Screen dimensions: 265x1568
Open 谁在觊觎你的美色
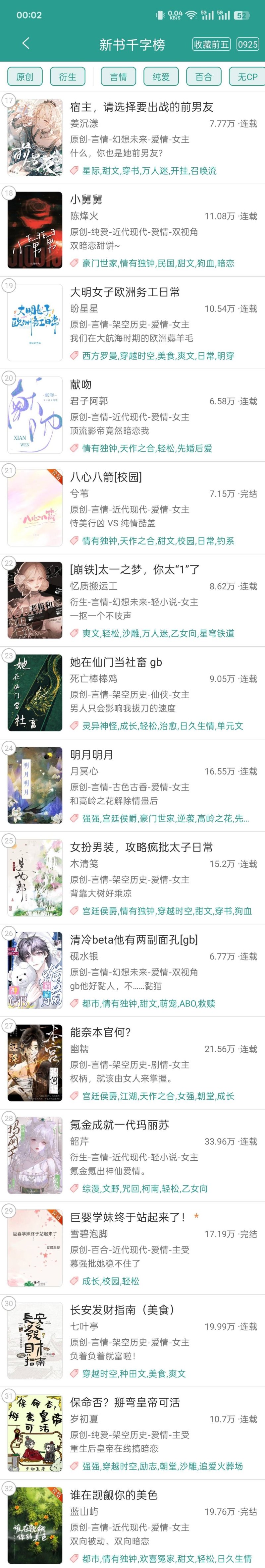114,1495
